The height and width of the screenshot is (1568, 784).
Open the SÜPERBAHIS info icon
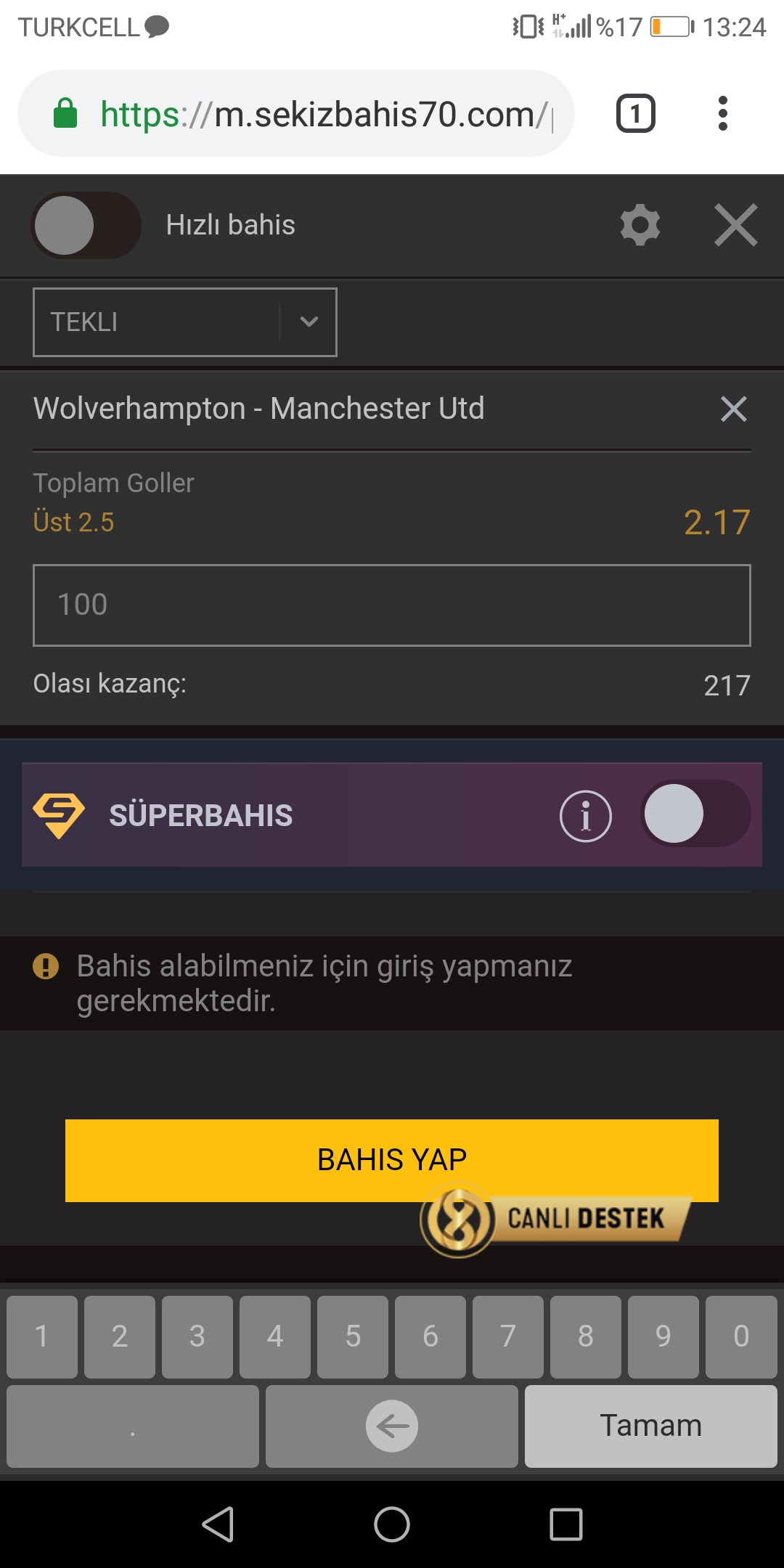click(586, 816)
